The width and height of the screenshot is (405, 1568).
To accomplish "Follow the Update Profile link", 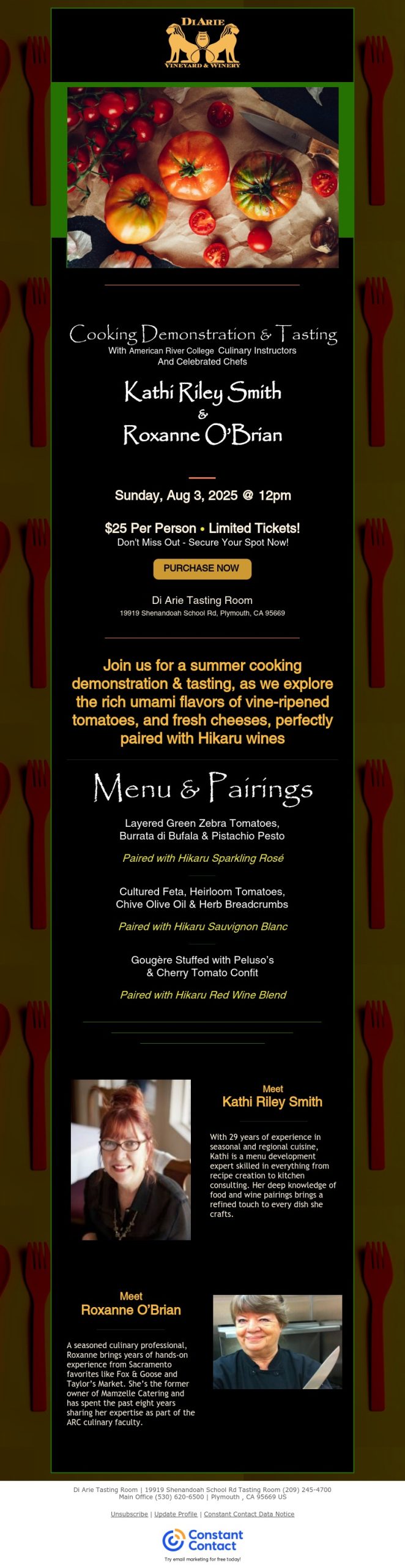I will tap(176, 1513).
